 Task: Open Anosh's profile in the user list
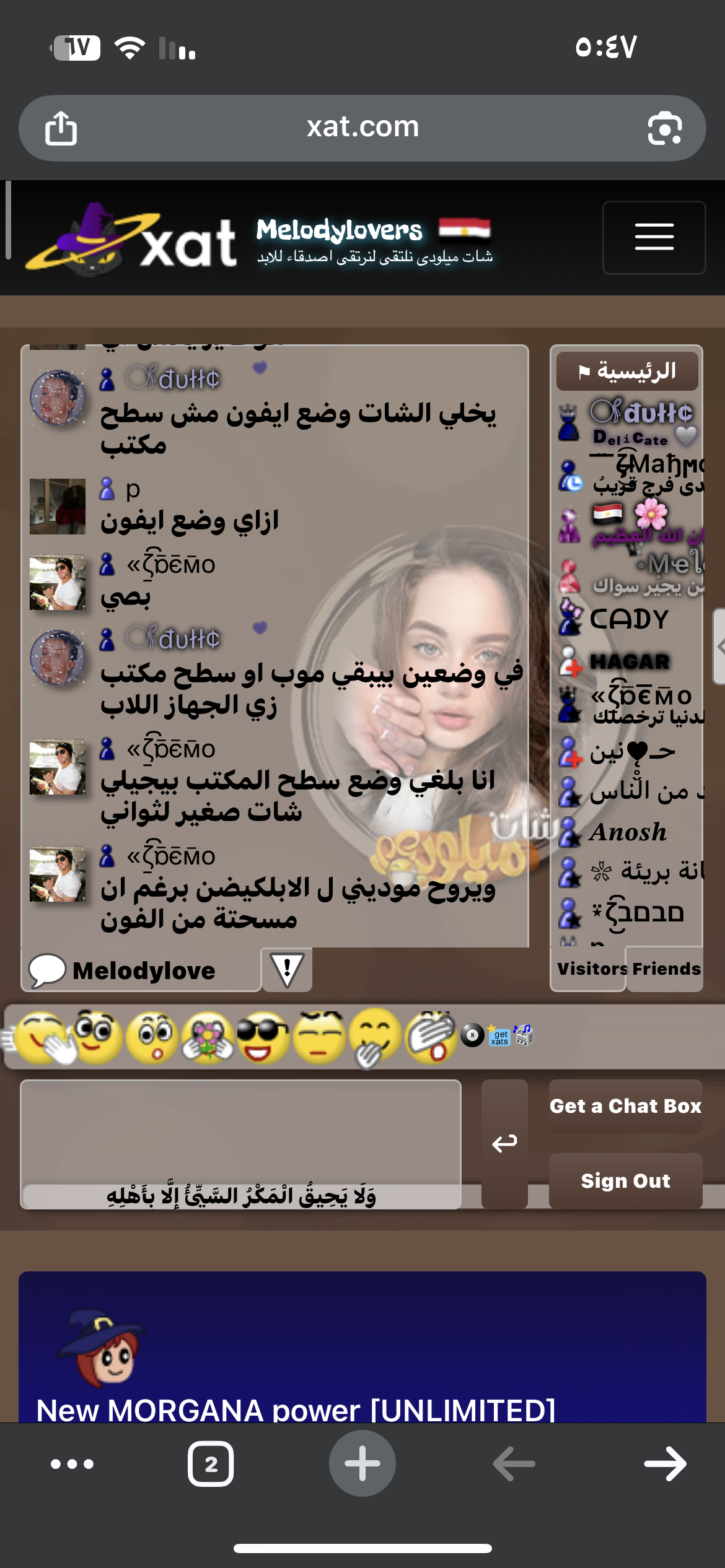[627, 832]
